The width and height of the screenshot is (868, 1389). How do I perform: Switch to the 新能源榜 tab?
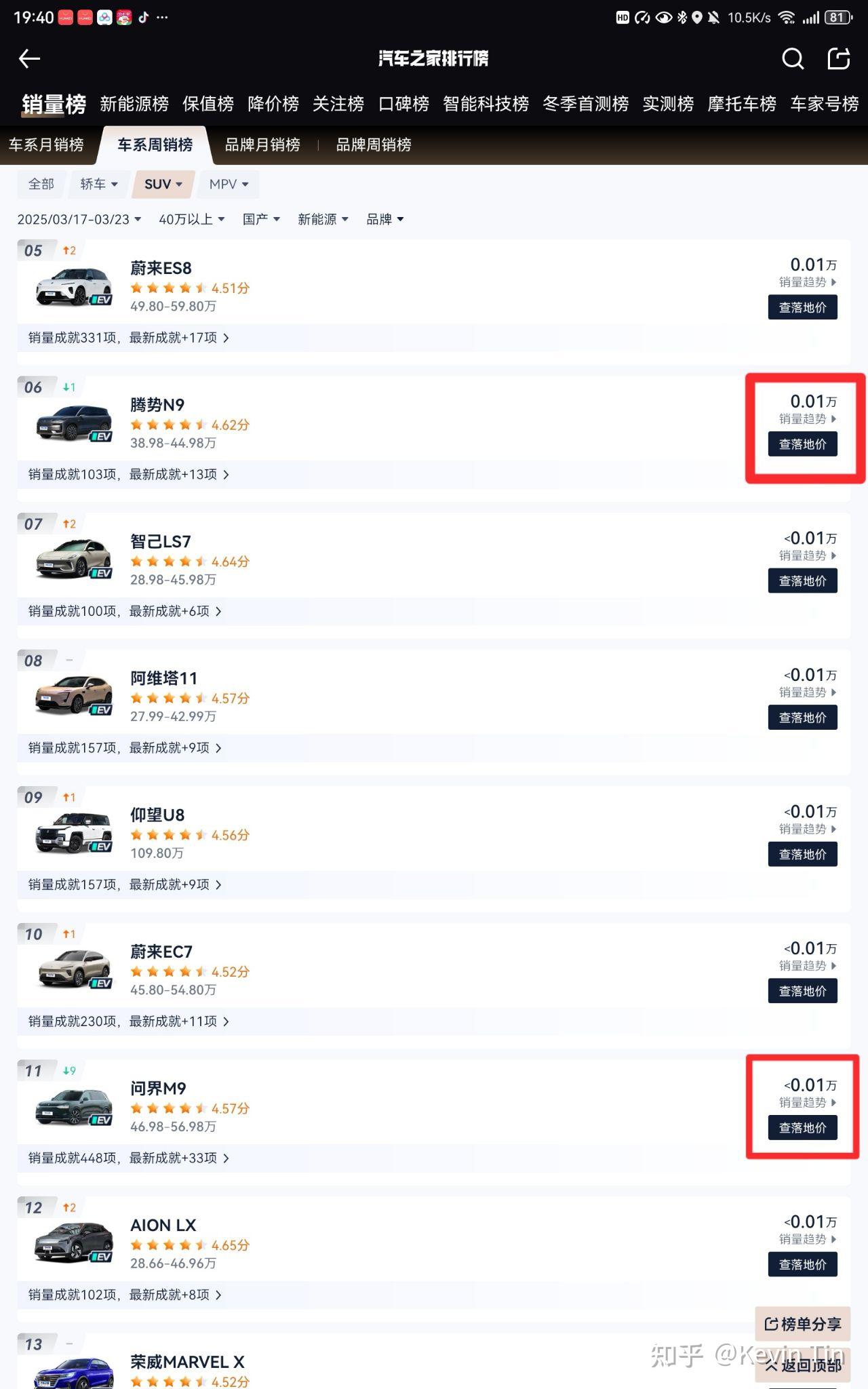(x=134, y=104)
